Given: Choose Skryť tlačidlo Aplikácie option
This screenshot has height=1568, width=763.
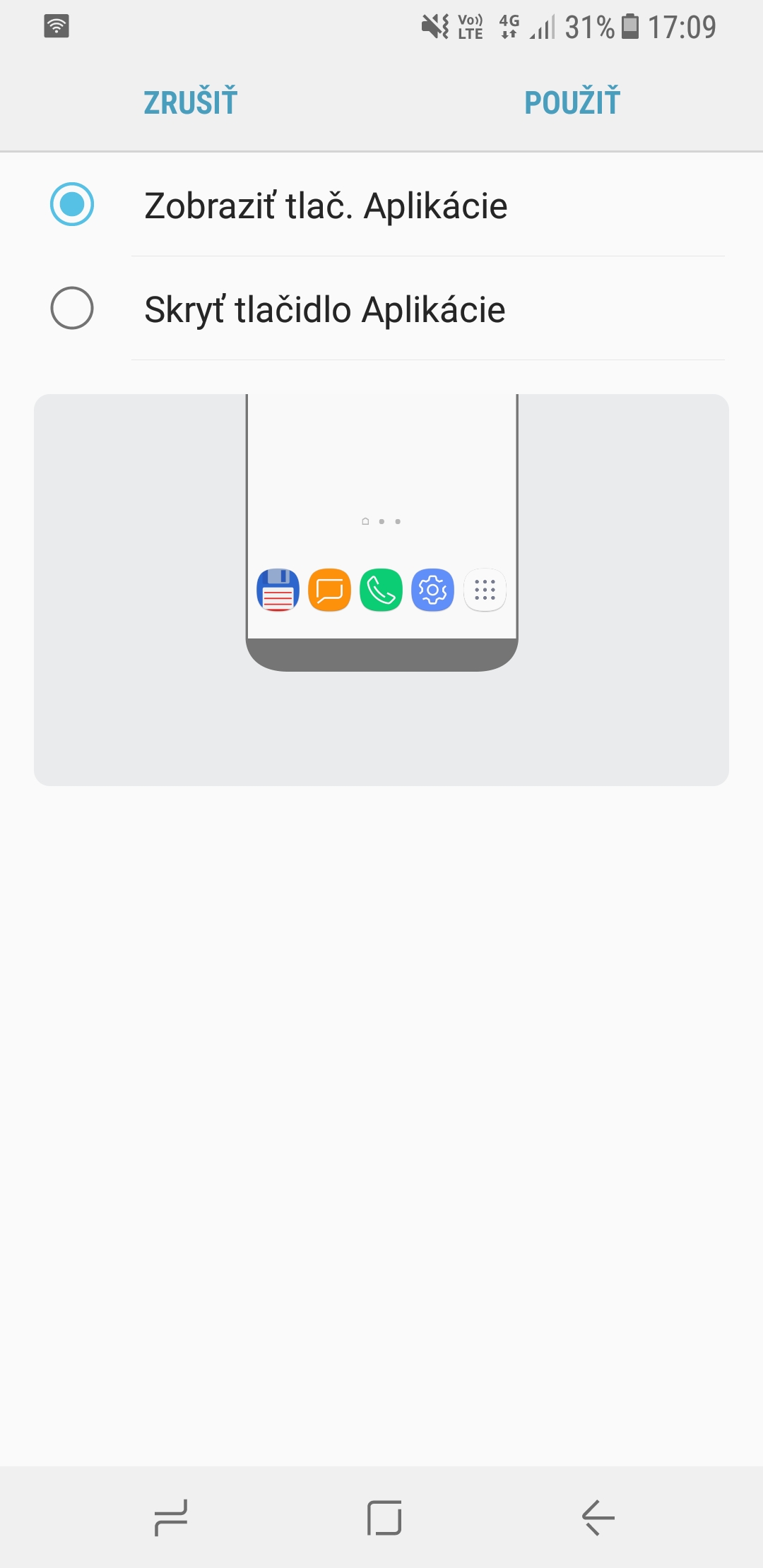Looking at the screenshot, I should click(x=381, y=309).
